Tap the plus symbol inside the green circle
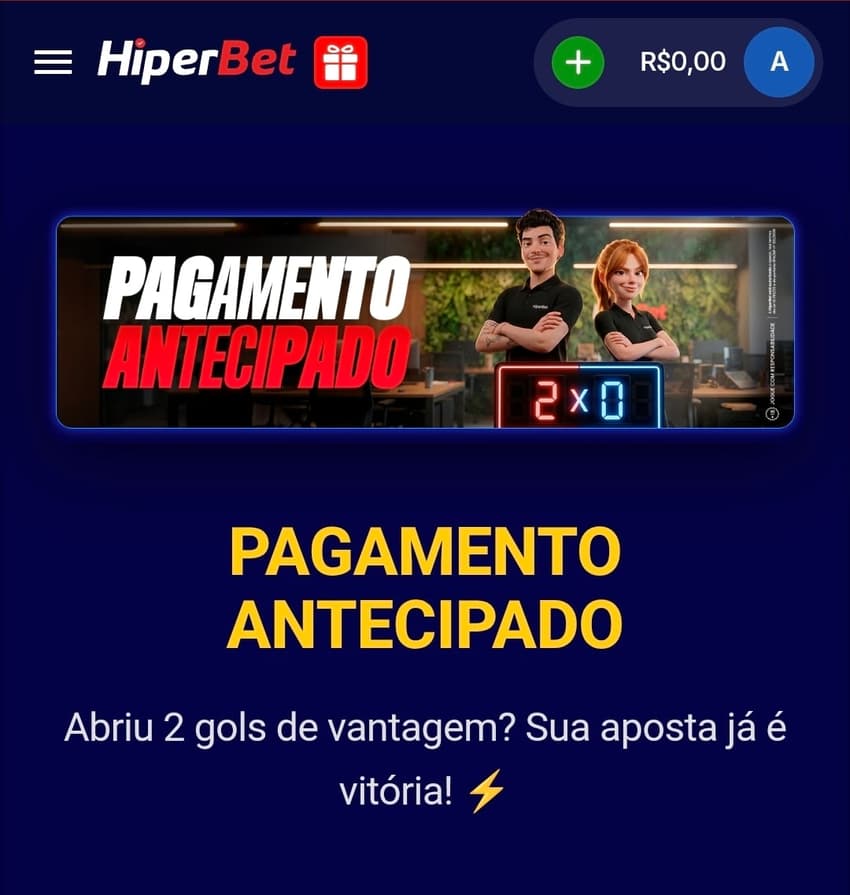 (x=576, y=61)
